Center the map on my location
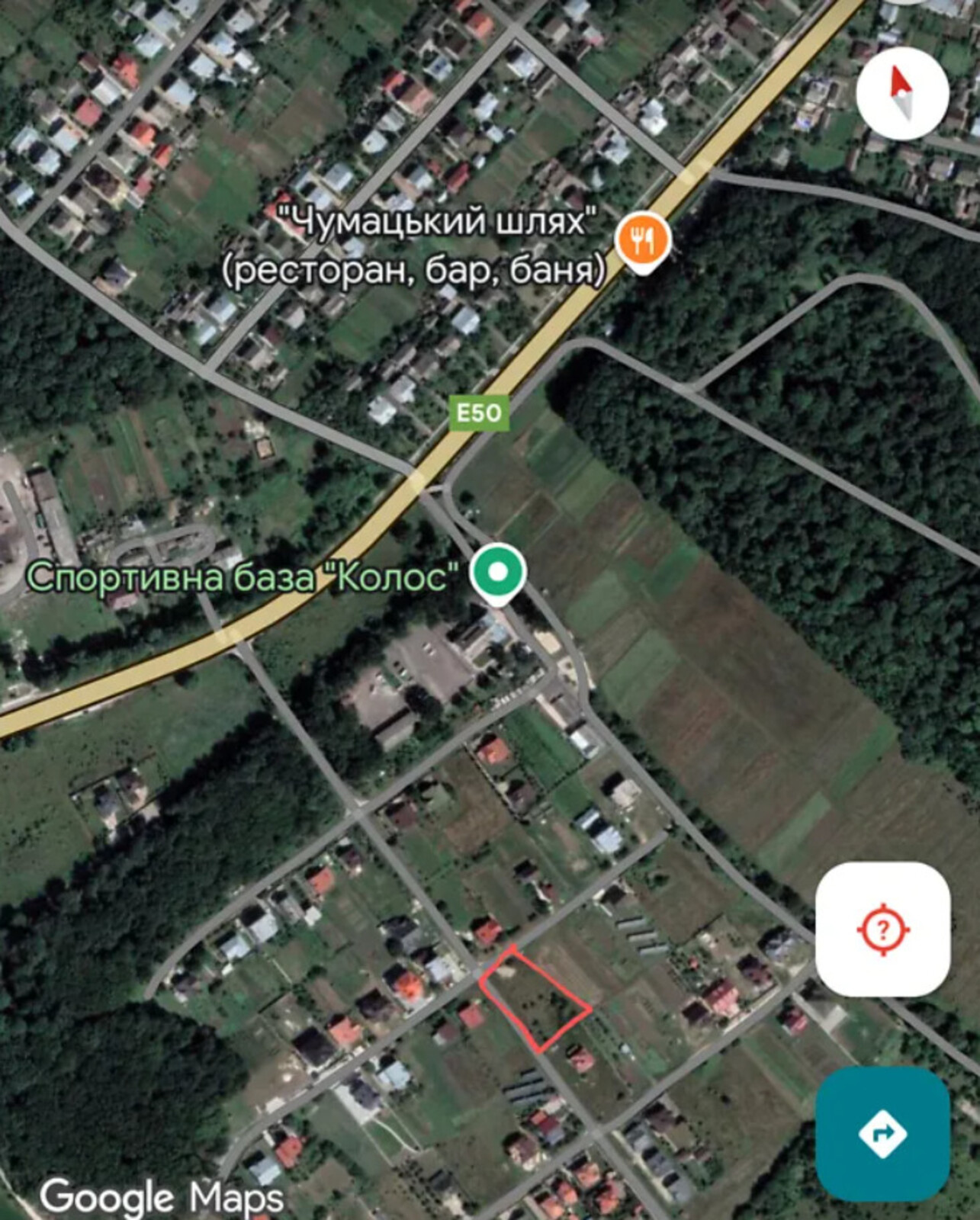Viewport: 980px width, 1220px height. 882,929
